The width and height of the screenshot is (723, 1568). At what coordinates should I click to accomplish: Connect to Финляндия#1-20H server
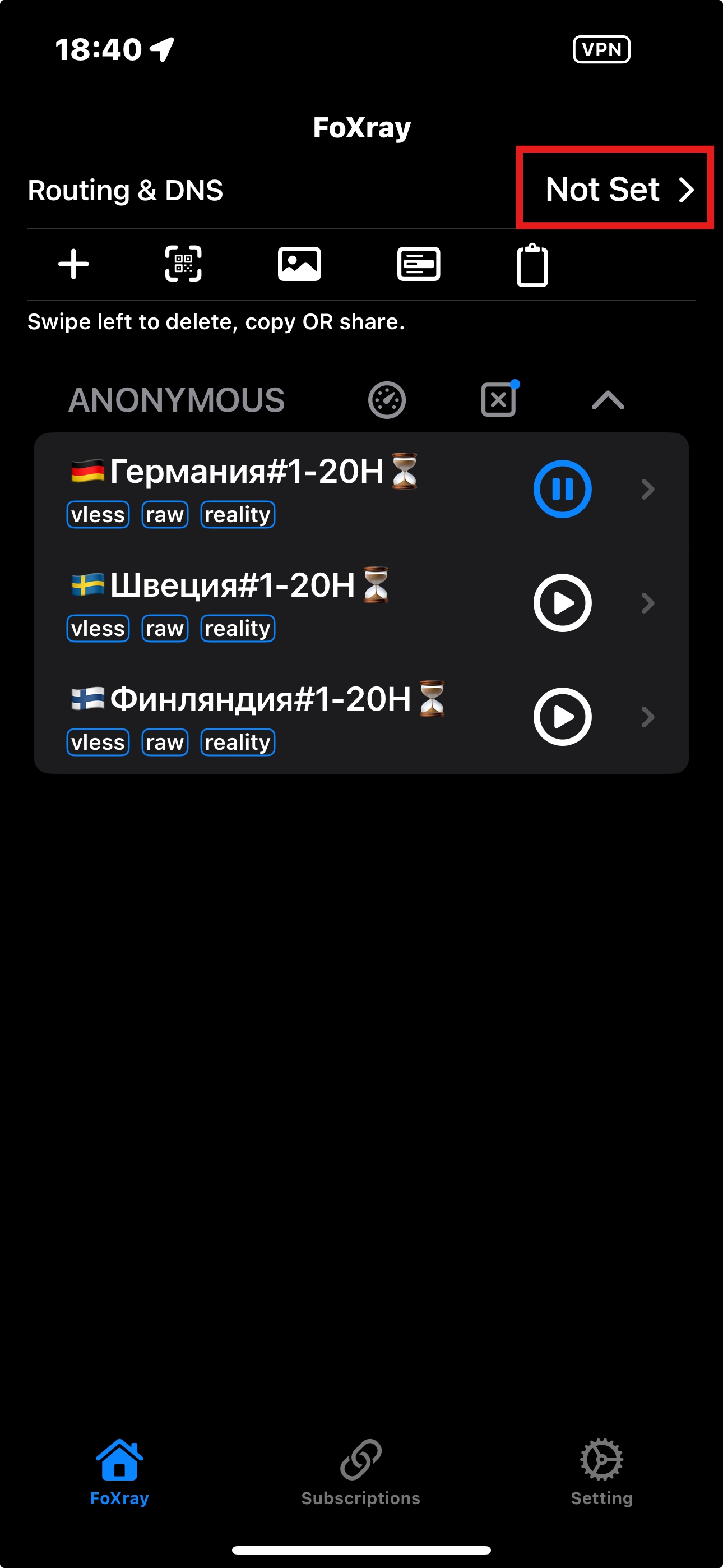(x=562, y=717)
